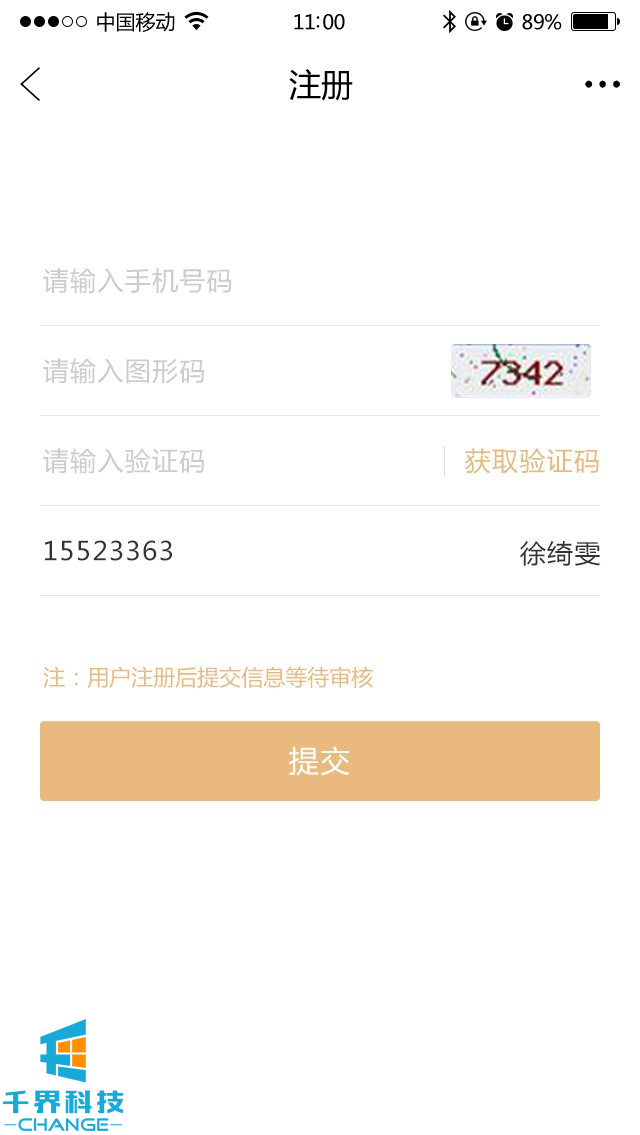The image size is (640, 1135).
Task: Open the 15523363 徐绮雯 row
Action: [x=320, y=551]
